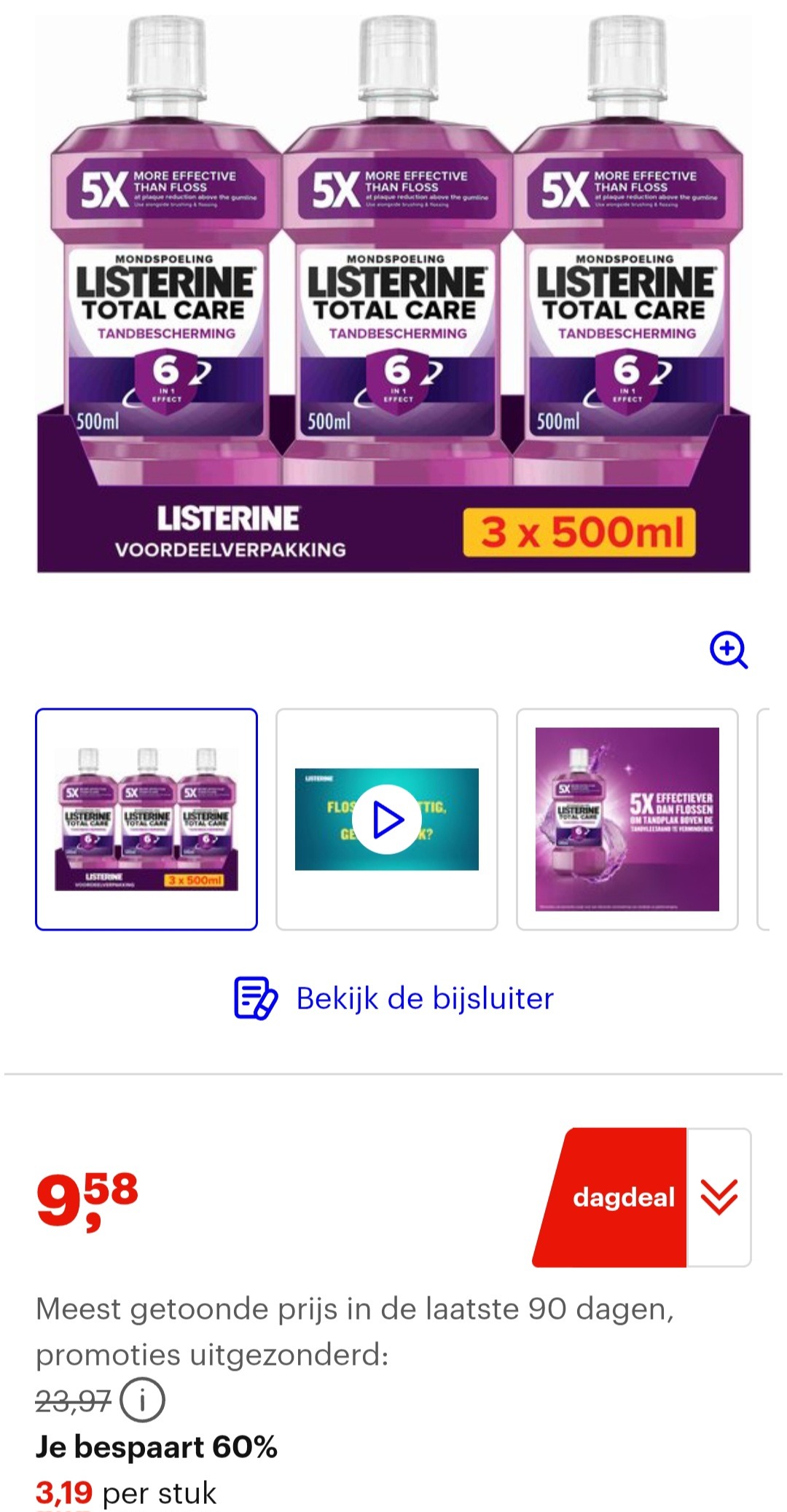Click the main Listerine product image

[x=393, y=291]
